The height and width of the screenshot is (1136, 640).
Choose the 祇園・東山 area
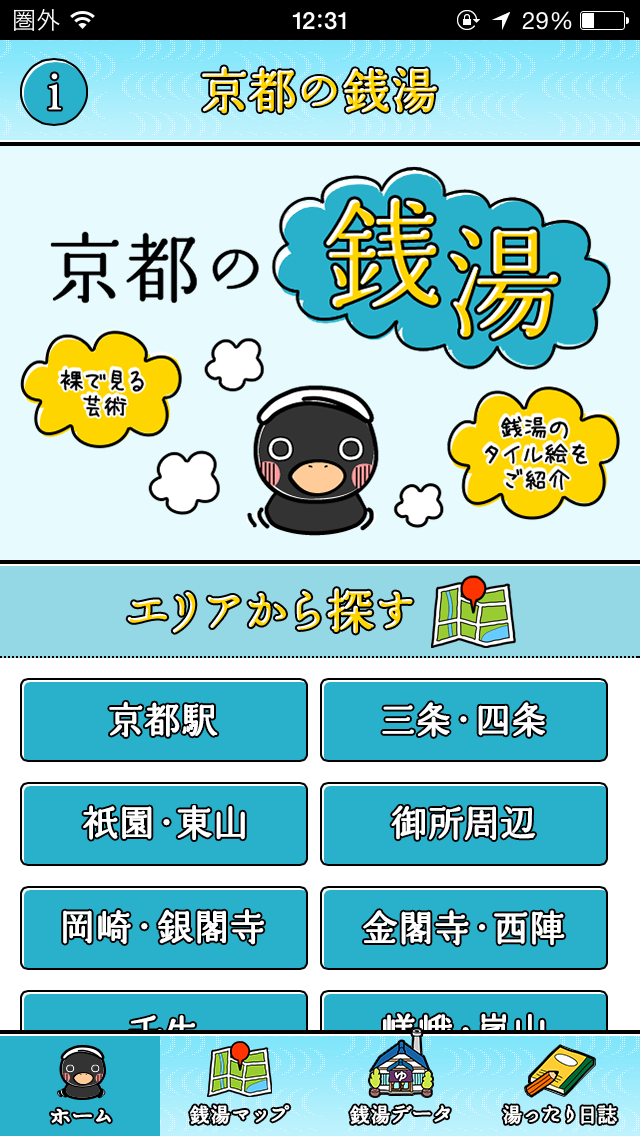coord(164,824)
